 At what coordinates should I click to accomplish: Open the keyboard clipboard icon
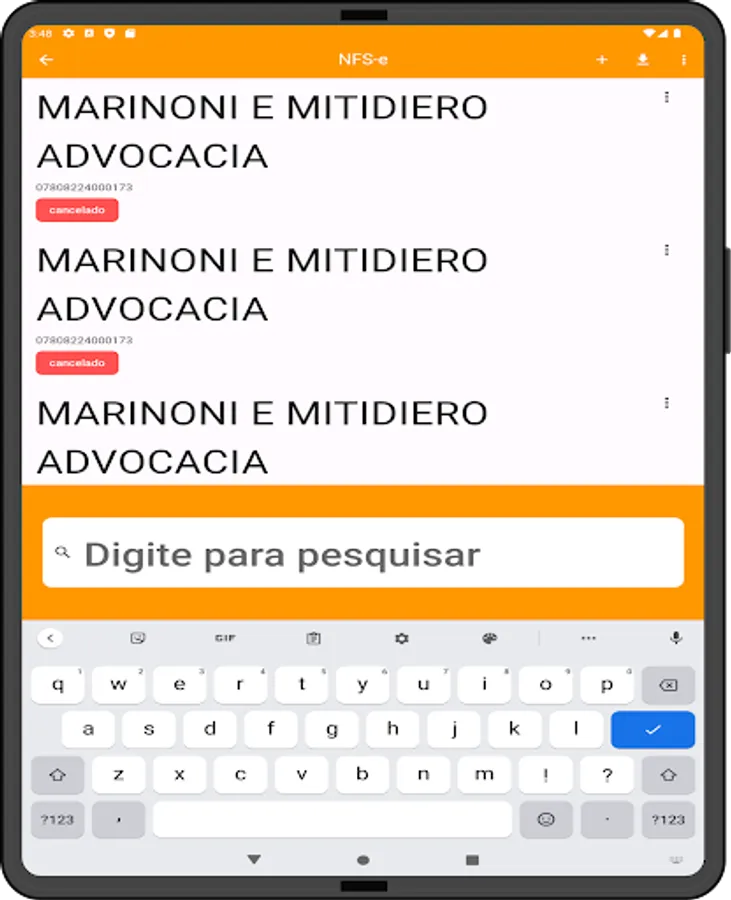(313, 637)
